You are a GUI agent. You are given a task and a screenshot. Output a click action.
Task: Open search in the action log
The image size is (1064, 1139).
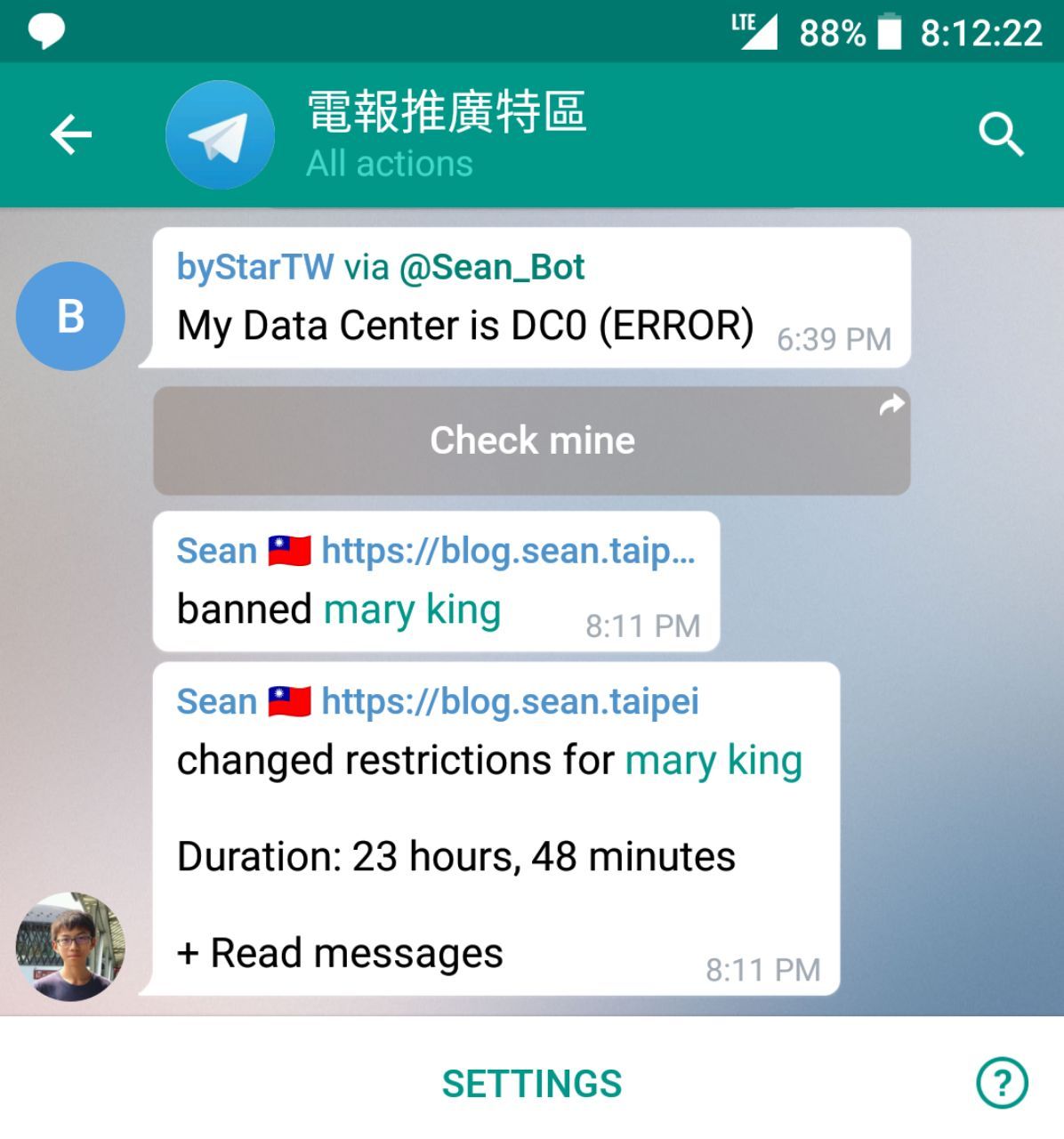pos(1001,135)
